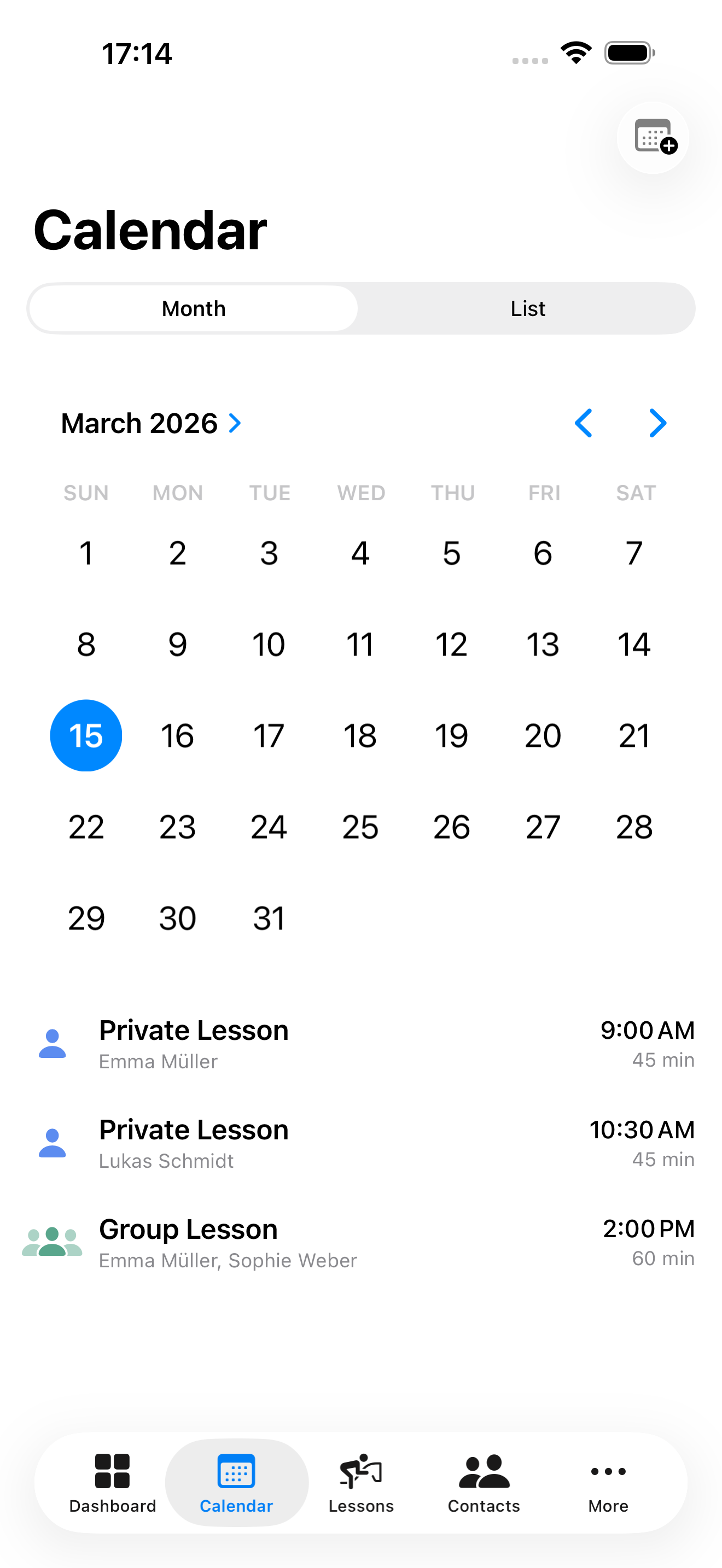Tap the person icon beside Emma Müller's lesson
The width and height of the screenshot is (722, 1568).
(x=53, y=1042)
